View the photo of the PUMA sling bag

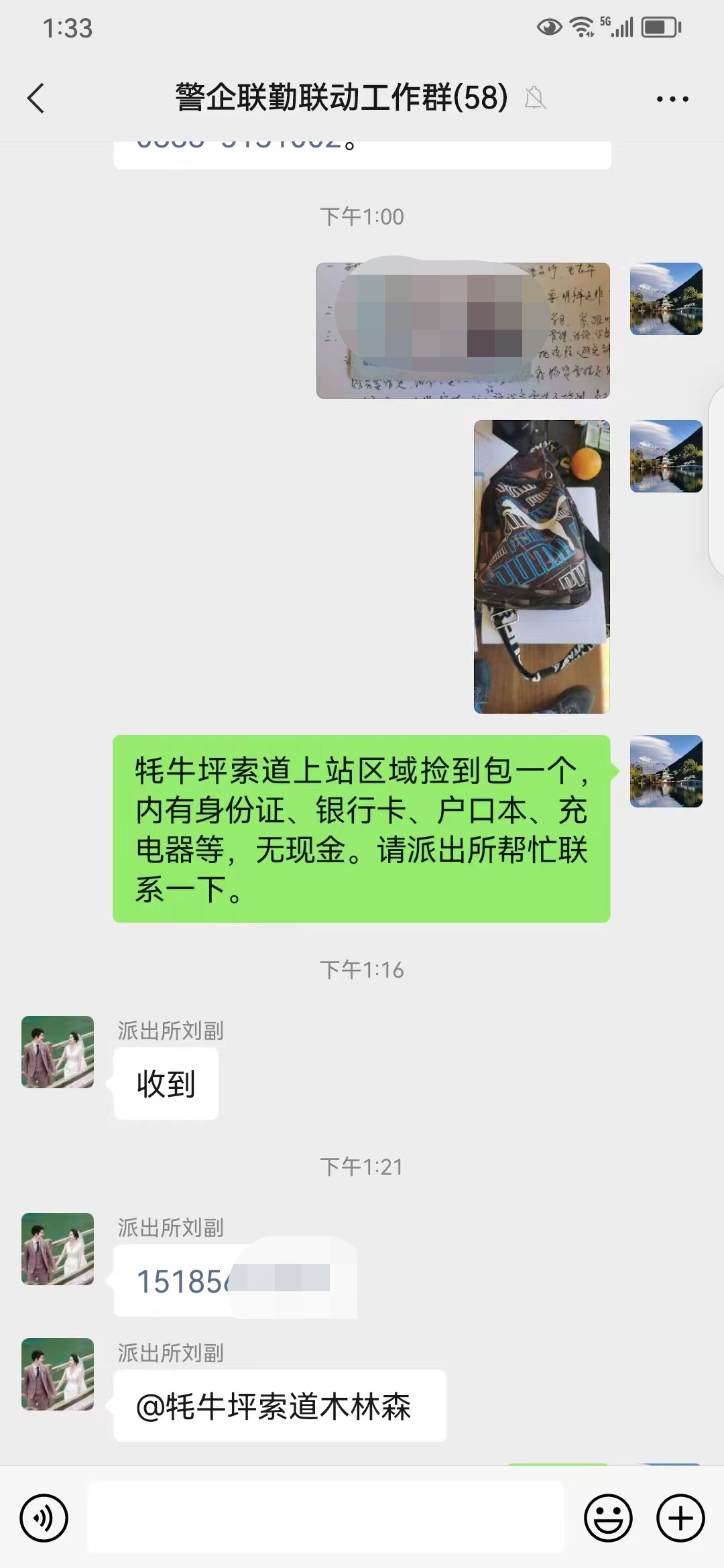(542, 567)
